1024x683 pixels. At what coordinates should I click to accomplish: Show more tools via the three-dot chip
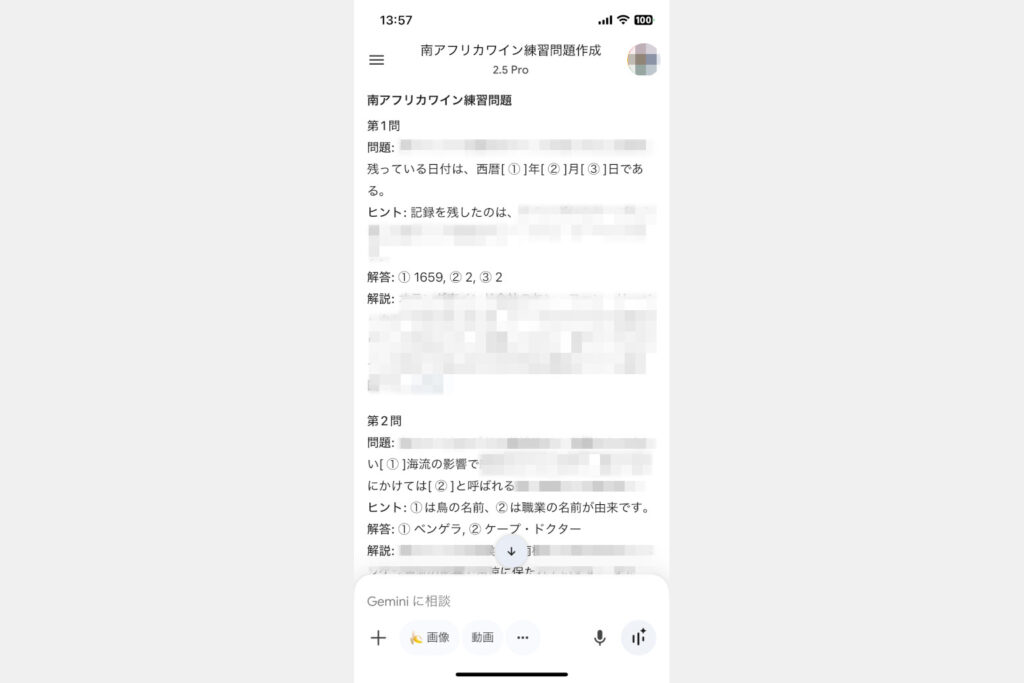pos(522,638)
